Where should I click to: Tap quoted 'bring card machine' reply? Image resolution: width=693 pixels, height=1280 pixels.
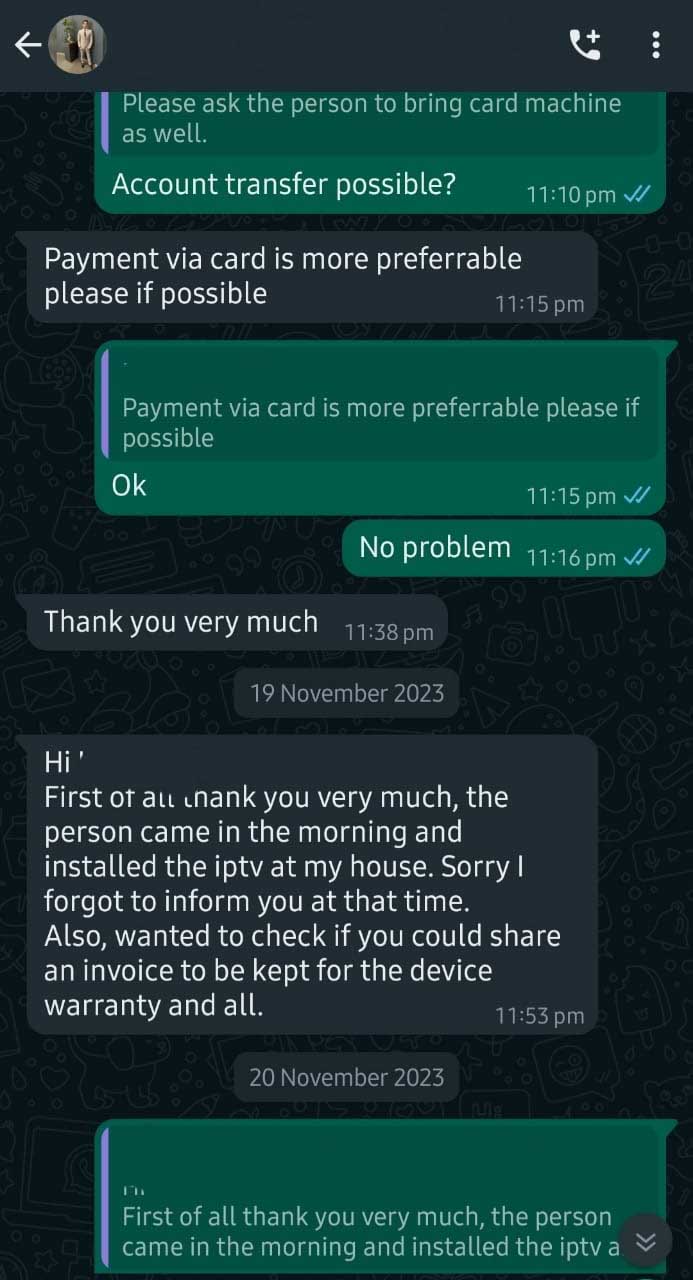(x=380, y=118)
